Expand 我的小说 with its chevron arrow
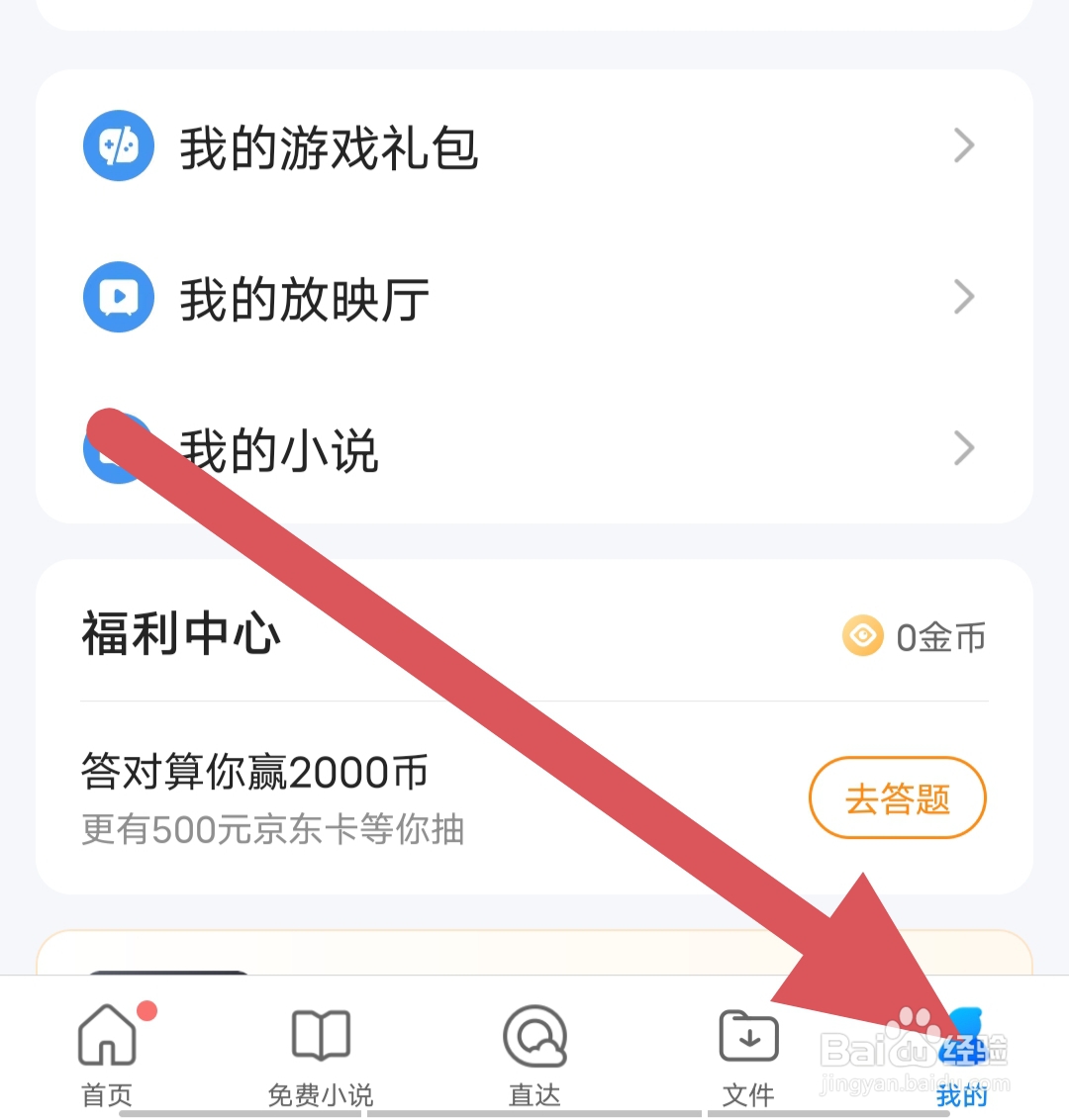 pos(964,448)
